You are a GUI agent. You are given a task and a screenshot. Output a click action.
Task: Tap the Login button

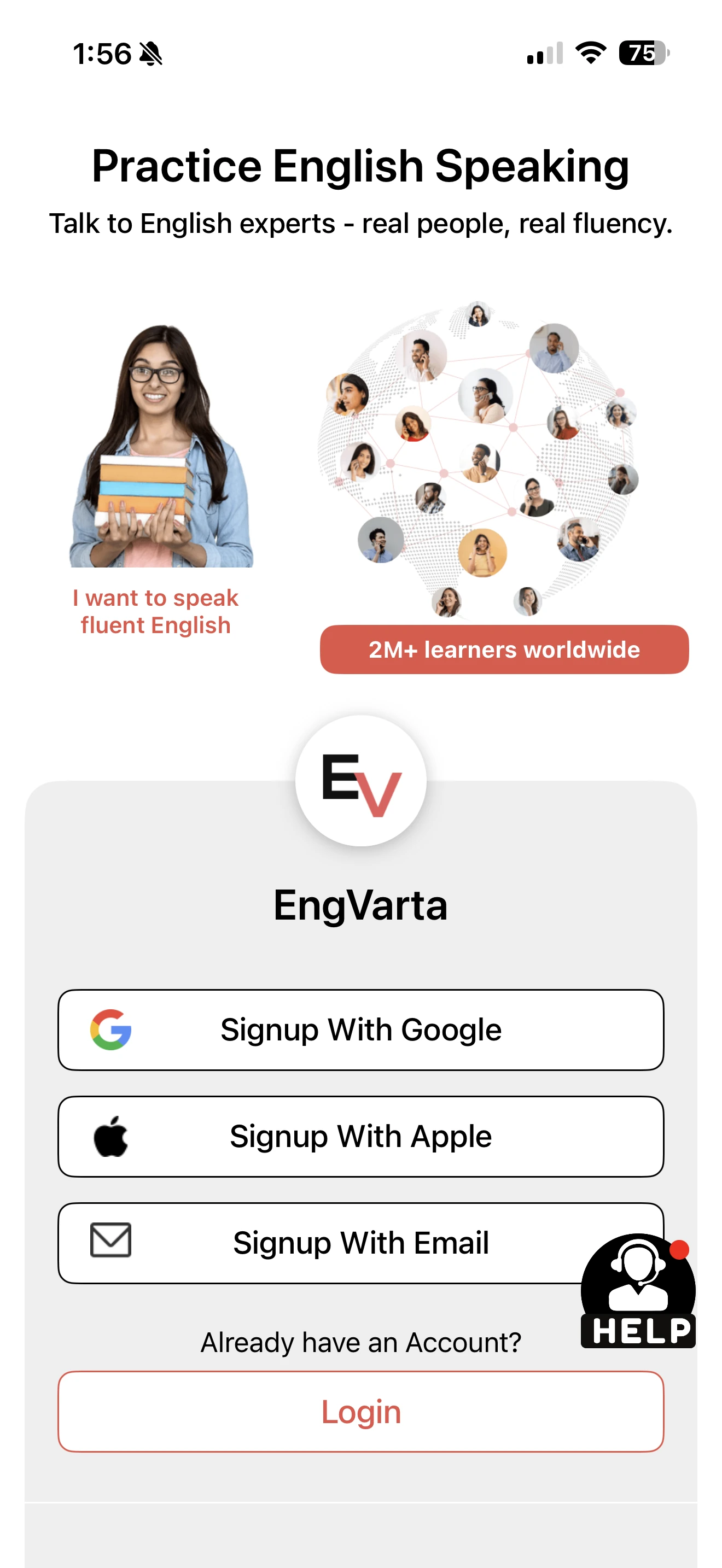point(360,1411)
